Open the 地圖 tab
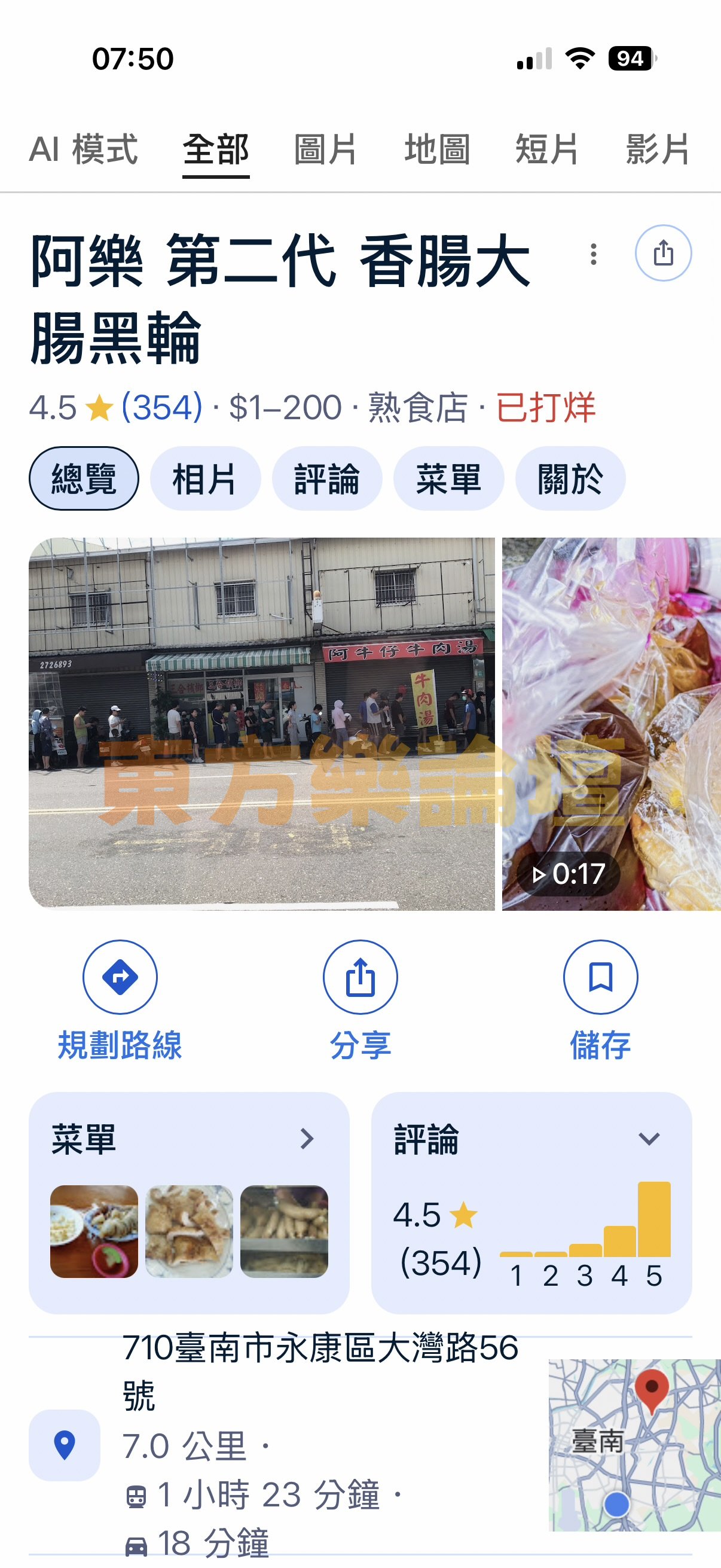The width and height of the screenshot is (721, 1568). click(437, 149)
